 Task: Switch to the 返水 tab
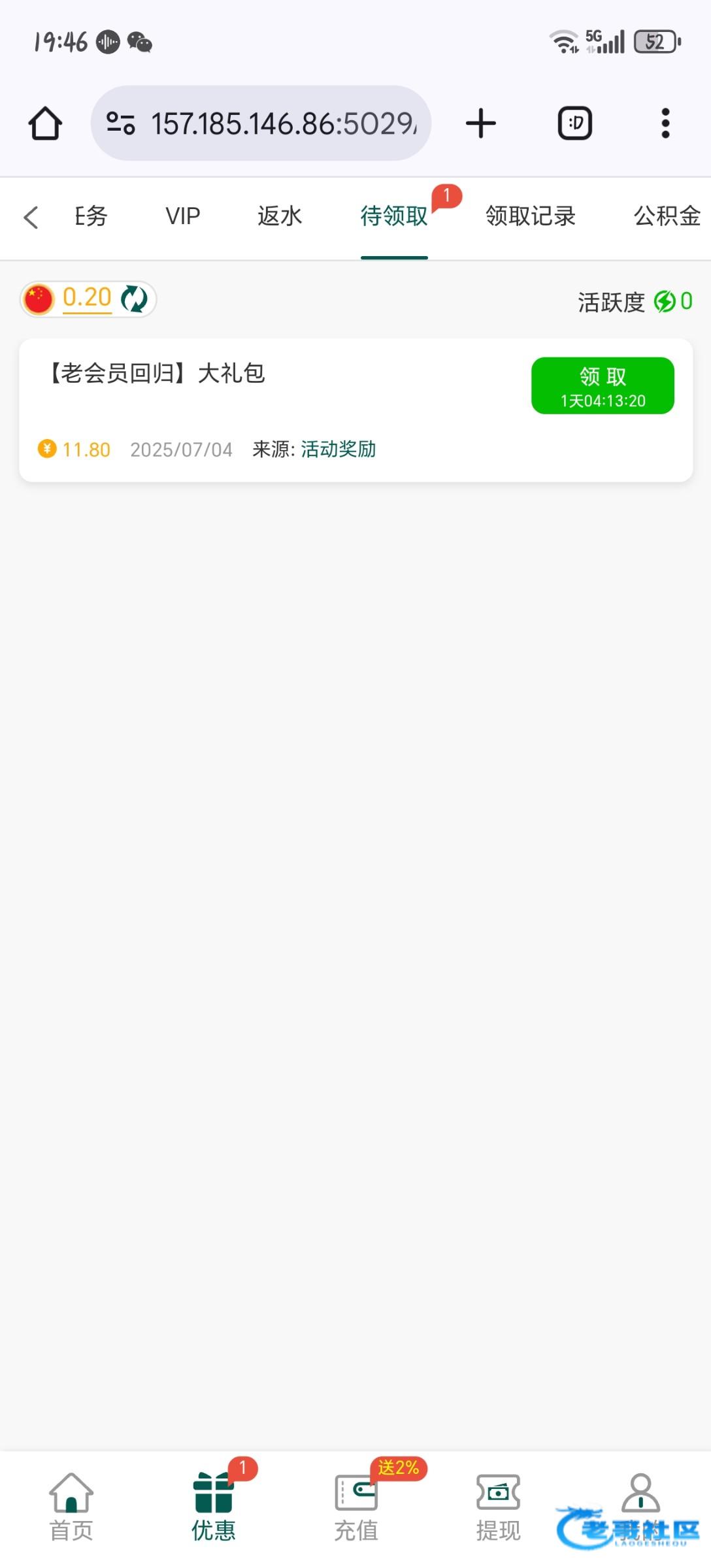coord(279,216)
